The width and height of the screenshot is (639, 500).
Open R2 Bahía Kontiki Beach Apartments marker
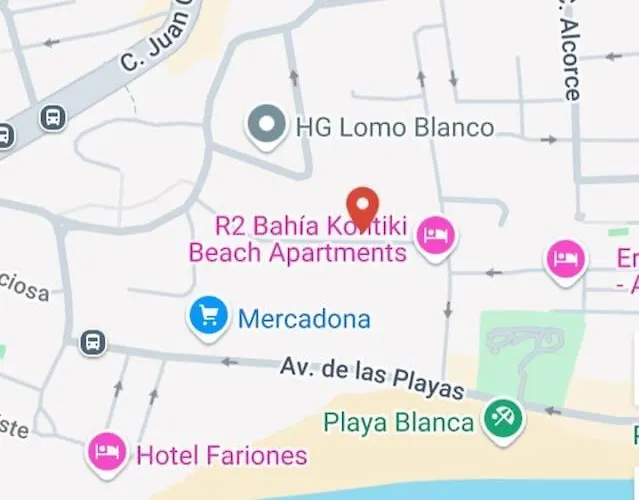[435, 237]
